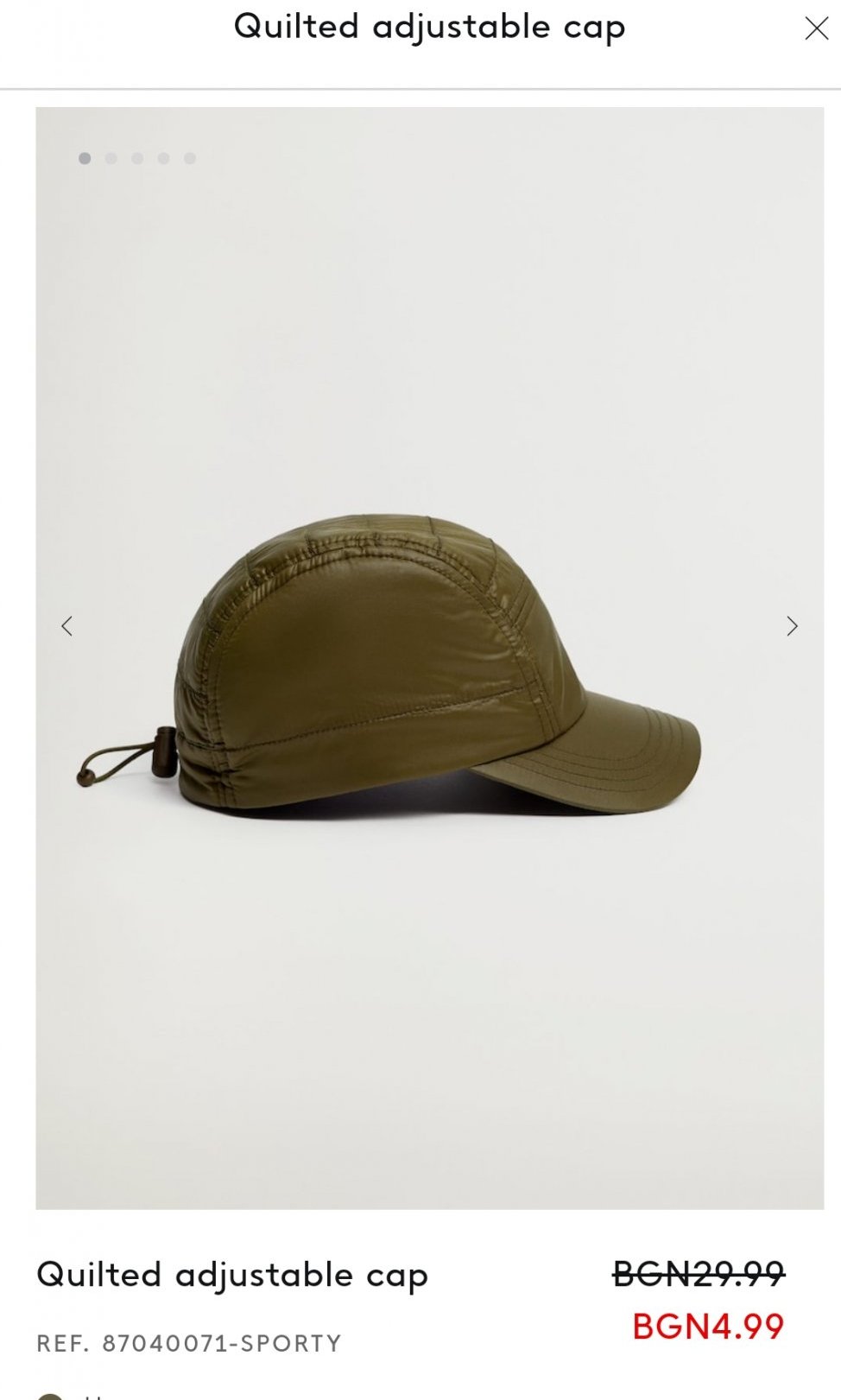Show the next product photo
This screenshot has height=1400, width=841.
(792, 626)
